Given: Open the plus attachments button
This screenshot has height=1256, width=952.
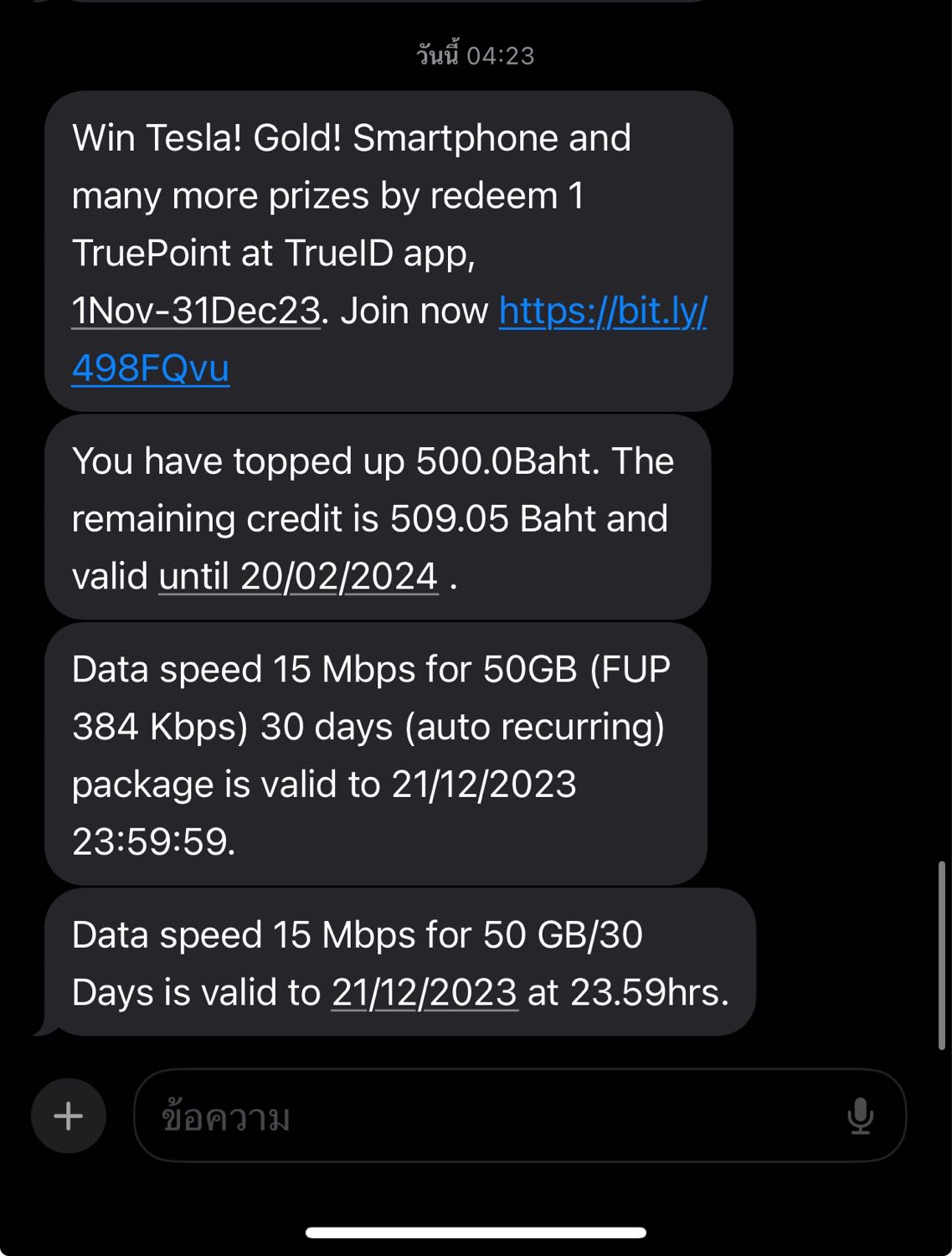Looking at the screenshot, I should pyautogui.click(x=69, y=1116).
